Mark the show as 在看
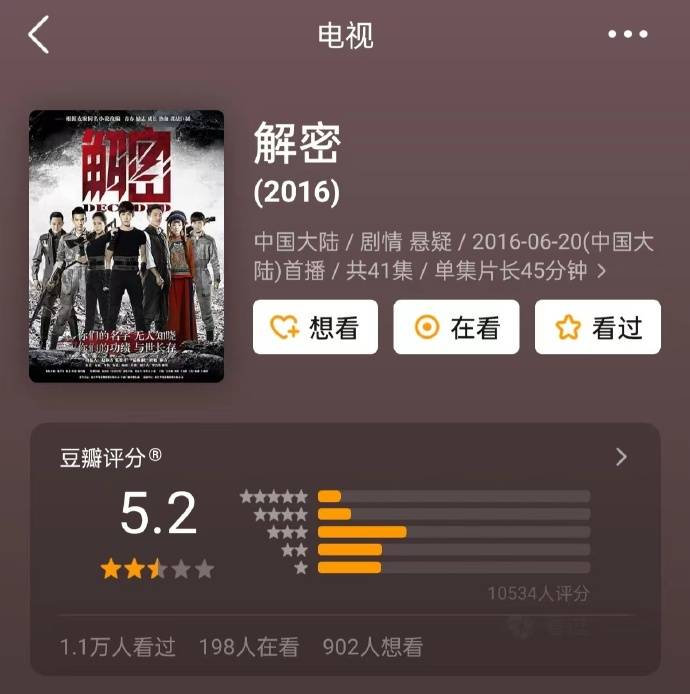 (456, 327)
